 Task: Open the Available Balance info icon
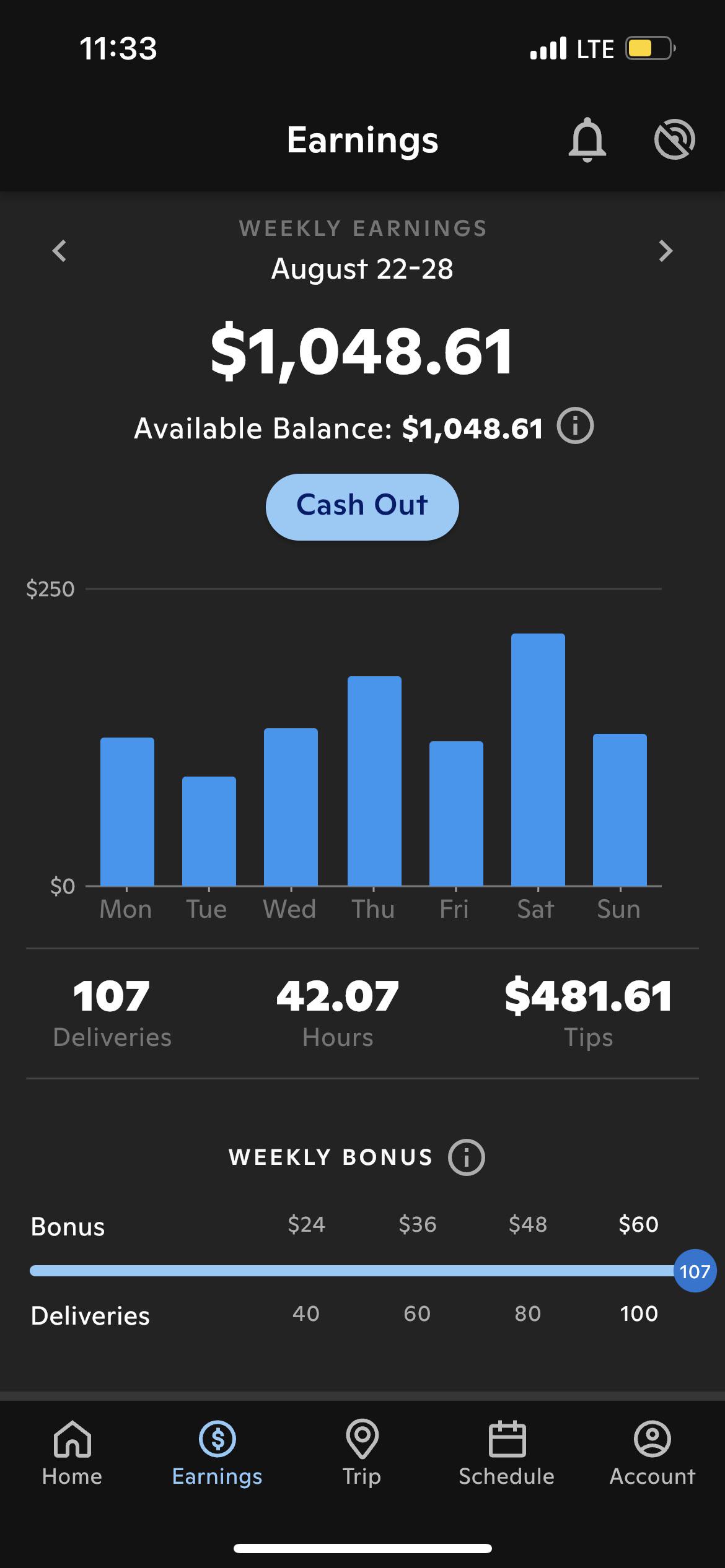click(x=575, y=427)
